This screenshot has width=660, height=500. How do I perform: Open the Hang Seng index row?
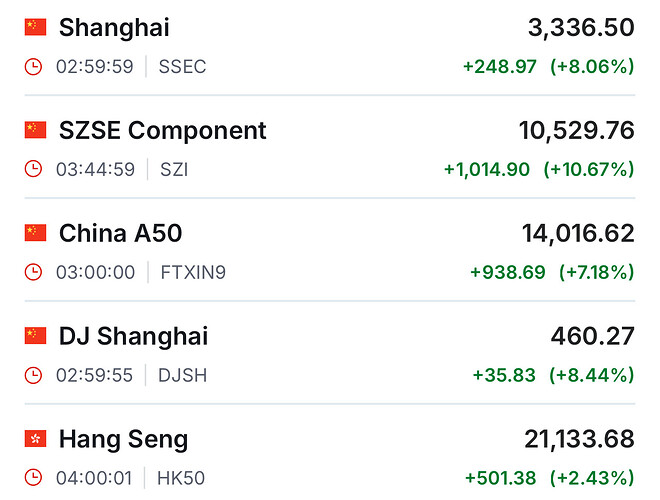pos(123,439)
